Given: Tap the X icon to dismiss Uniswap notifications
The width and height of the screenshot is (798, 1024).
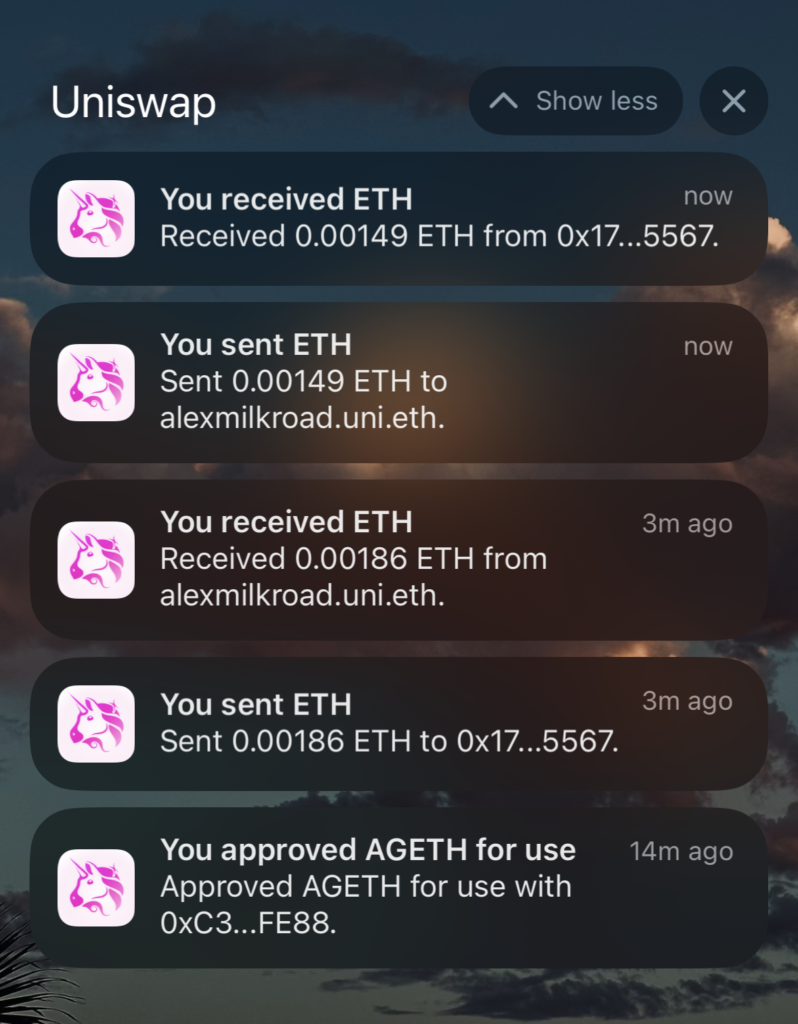Looking at the screenshot, I should 733,100.
